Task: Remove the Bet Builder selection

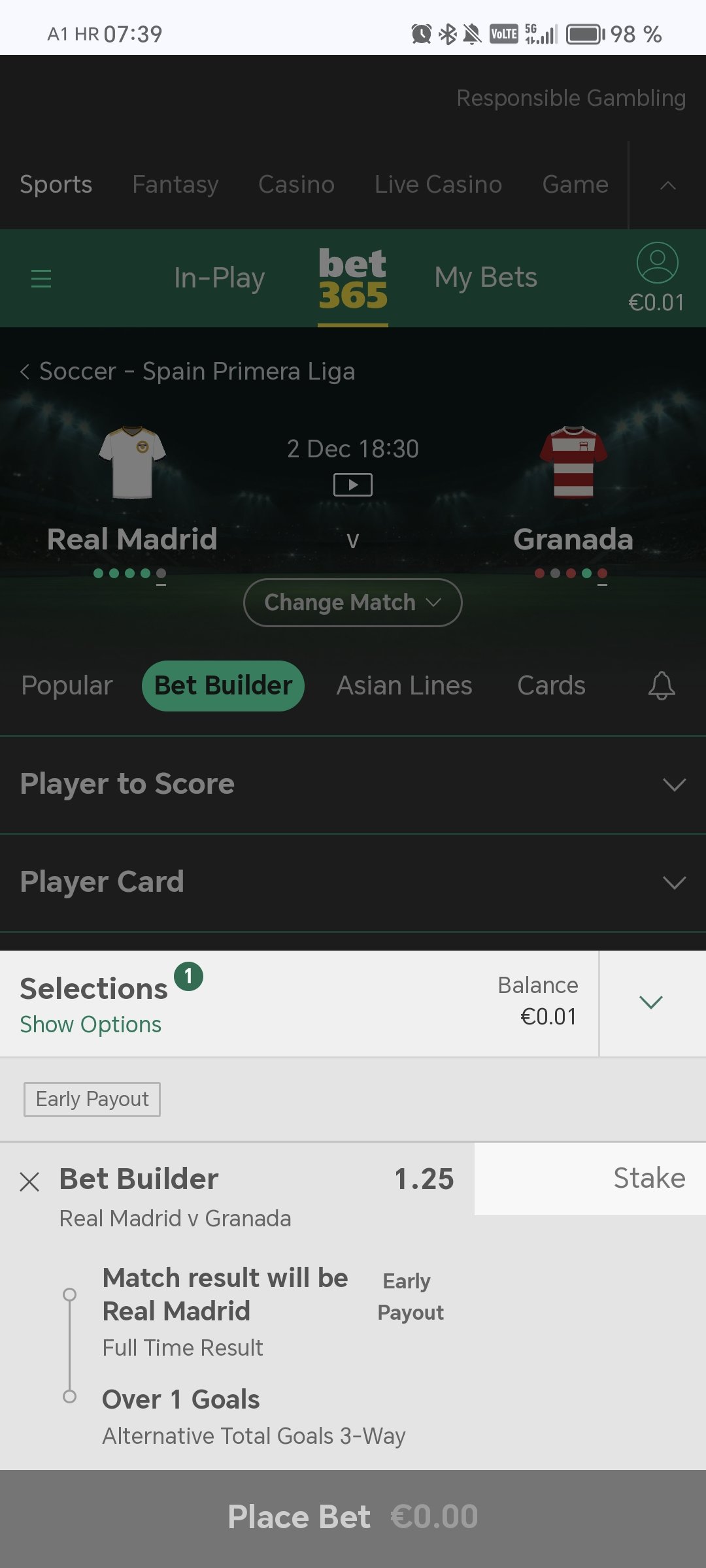Action: click(x=29, y=1181)
